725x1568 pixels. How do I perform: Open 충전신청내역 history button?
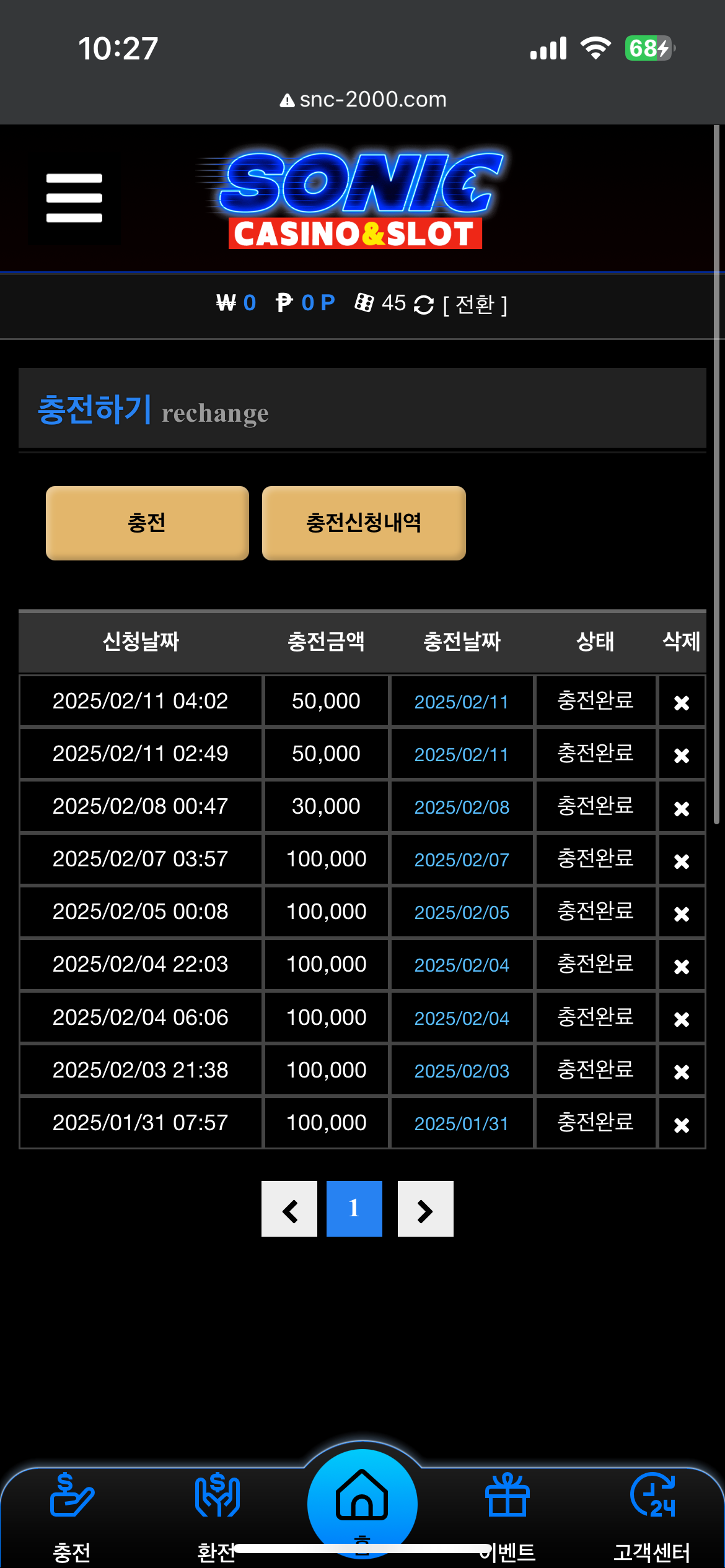point(364,523)
